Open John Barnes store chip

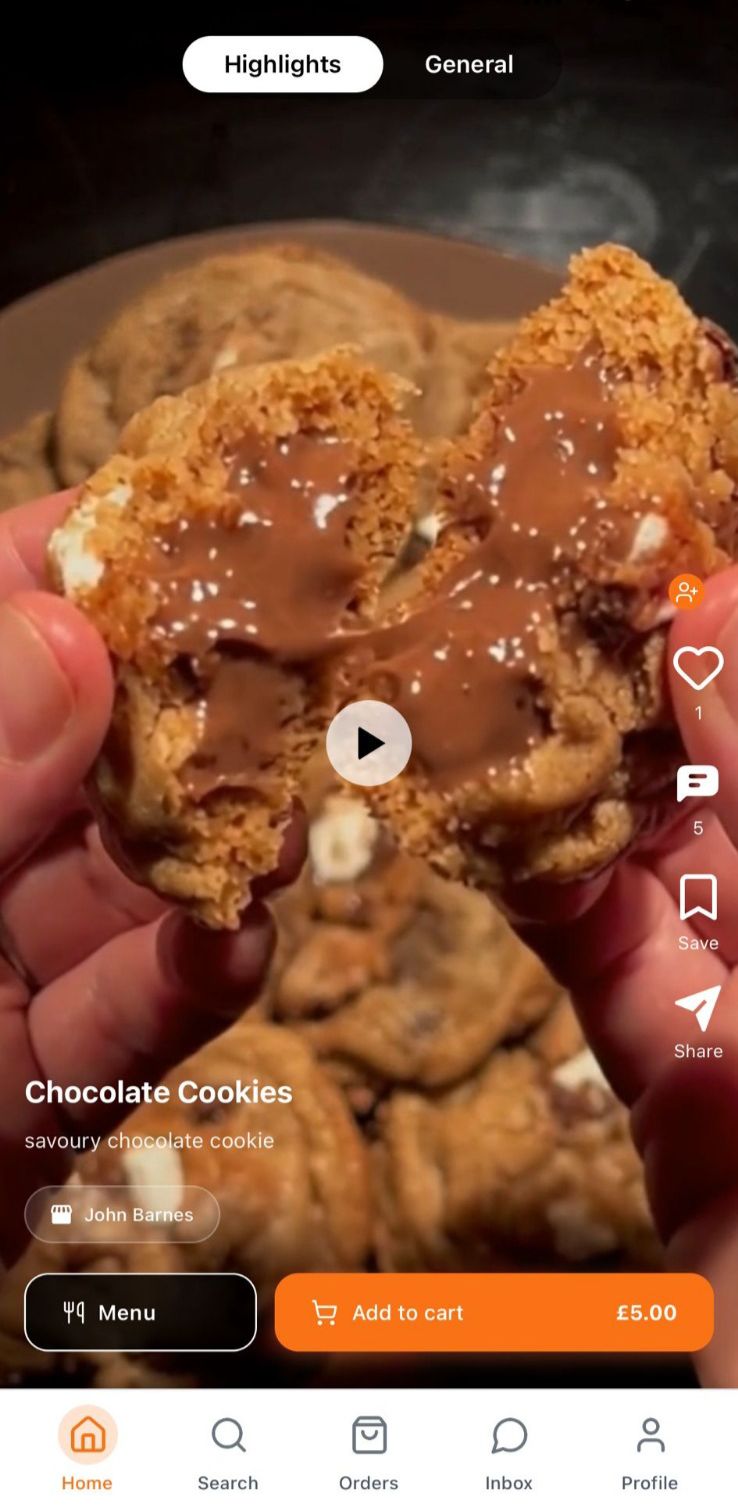click(x=122, y=1214)
